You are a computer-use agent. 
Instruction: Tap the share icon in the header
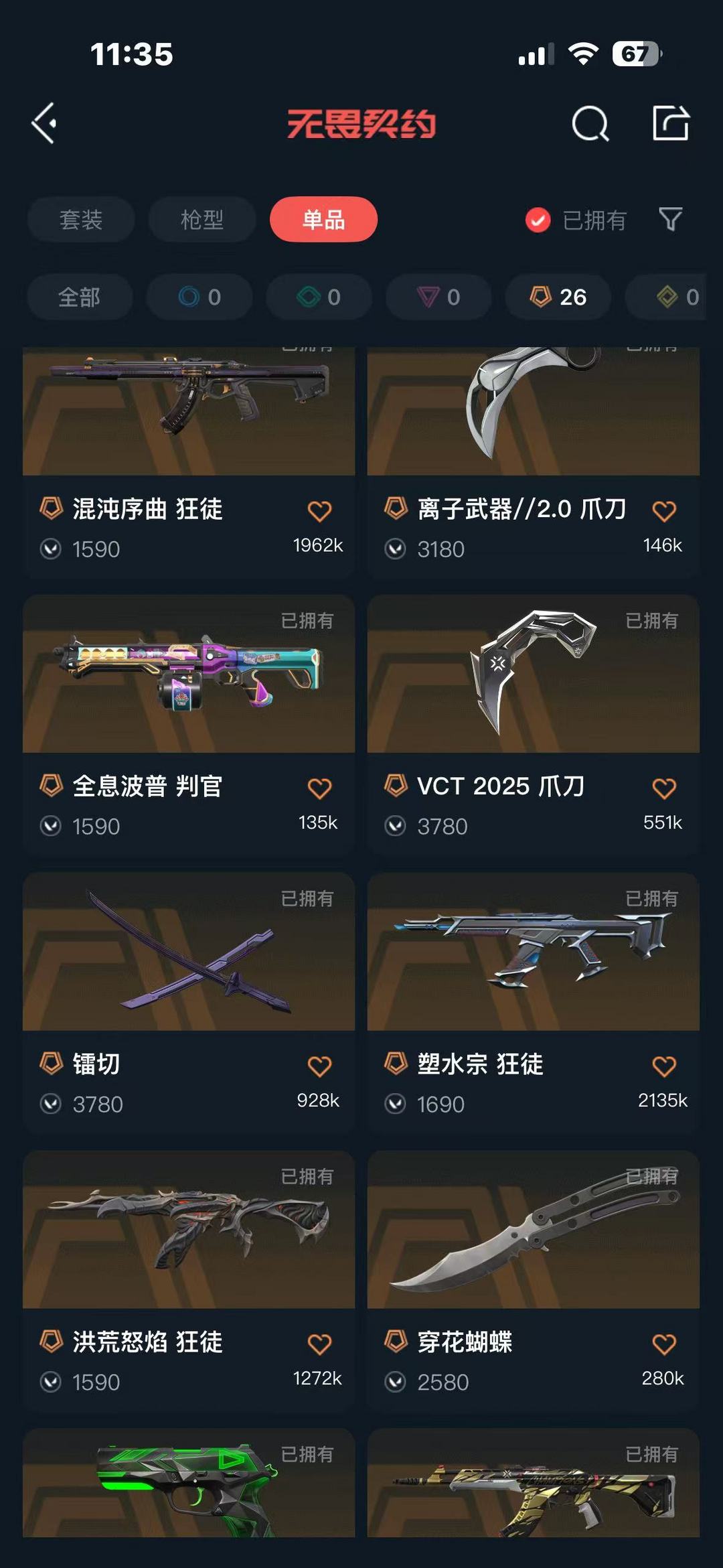click(670, 123)
